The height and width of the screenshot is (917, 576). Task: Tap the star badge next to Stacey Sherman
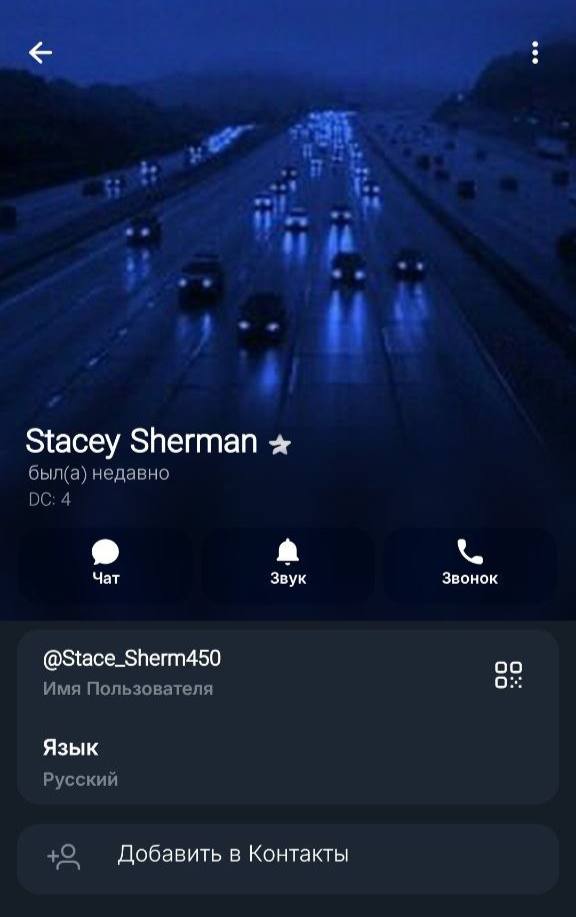pyautogui.click(x=280, y=445)
